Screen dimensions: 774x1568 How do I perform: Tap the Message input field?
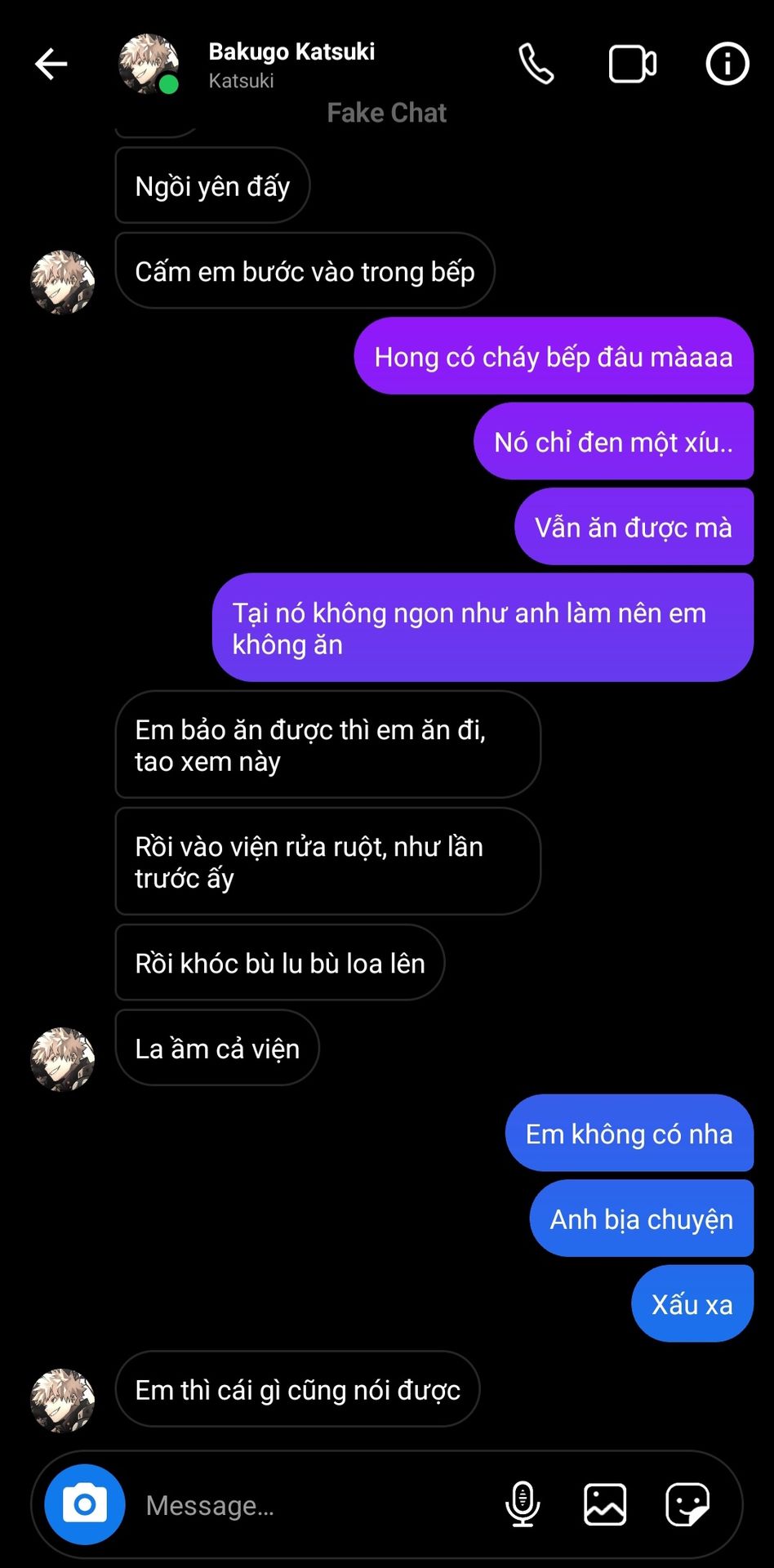[310, 1505]
